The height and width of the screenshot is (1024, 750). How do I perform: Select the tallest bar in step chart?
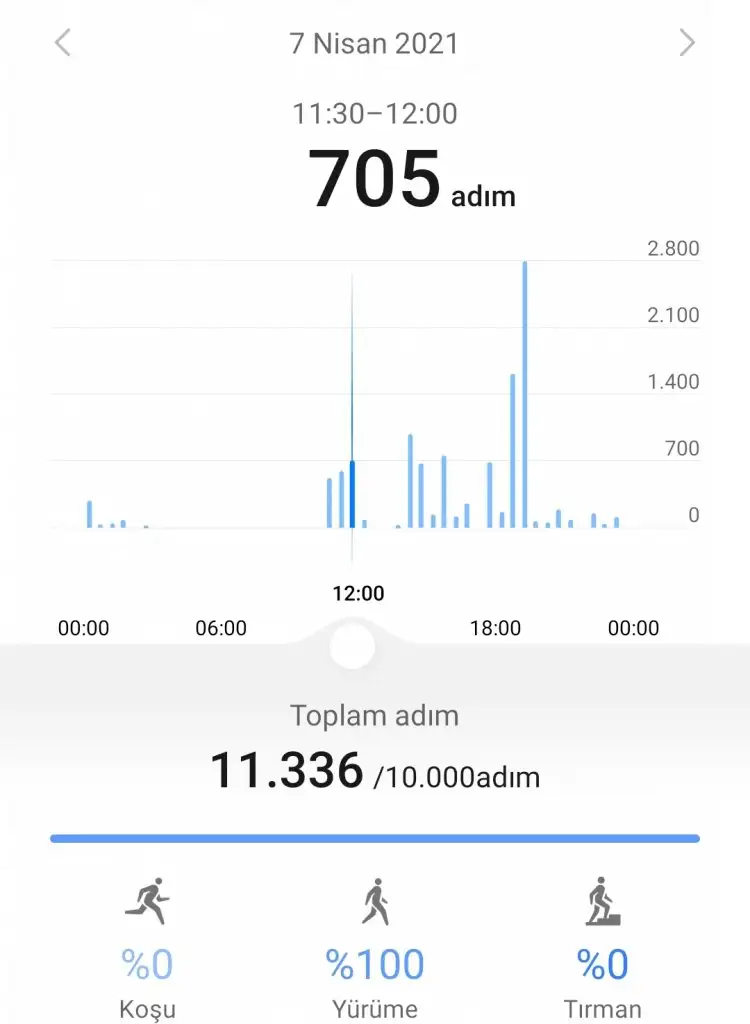pos(525,393)
